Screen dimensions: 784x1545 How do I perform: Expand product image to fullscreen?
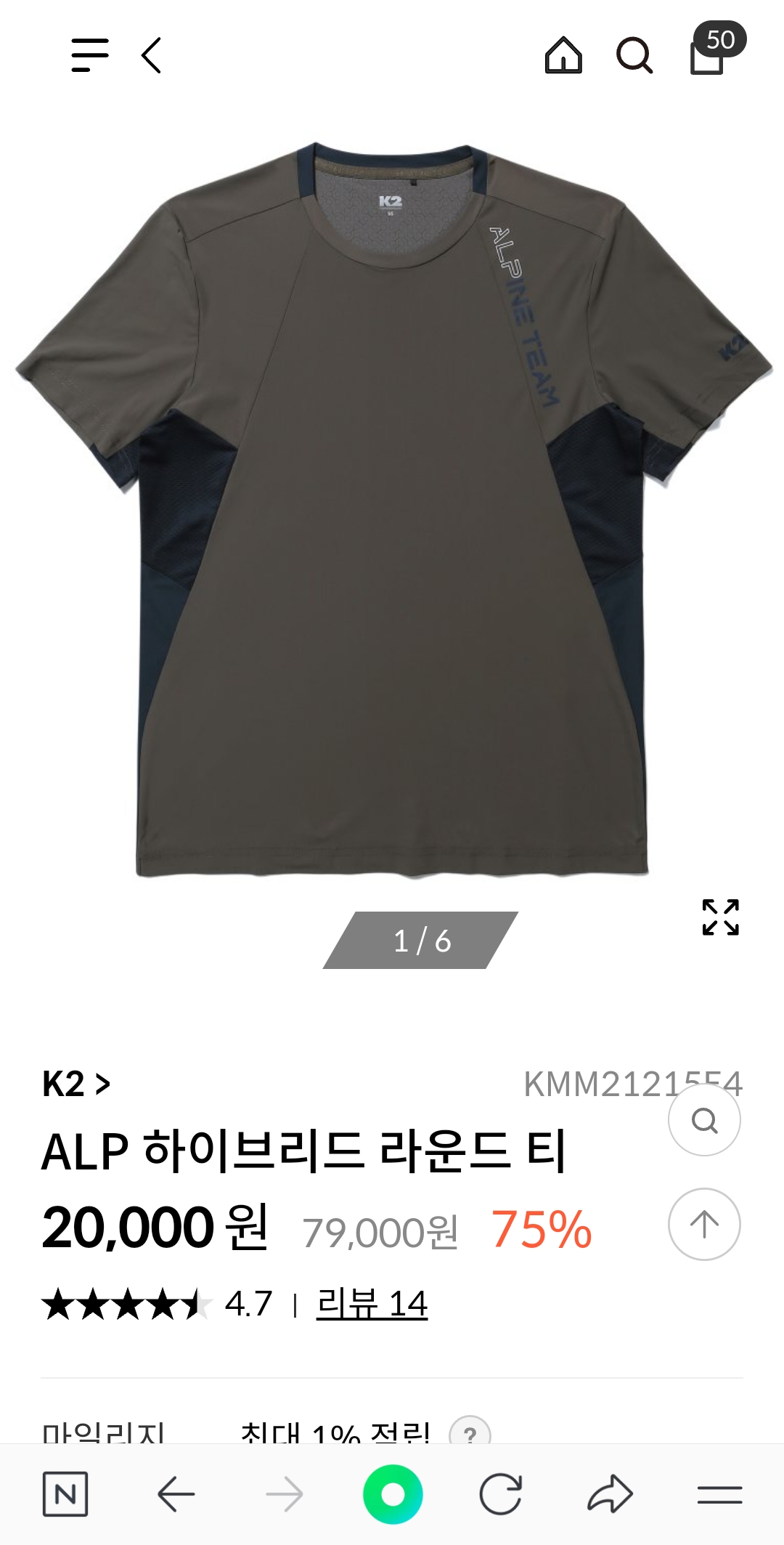point(720,917)
